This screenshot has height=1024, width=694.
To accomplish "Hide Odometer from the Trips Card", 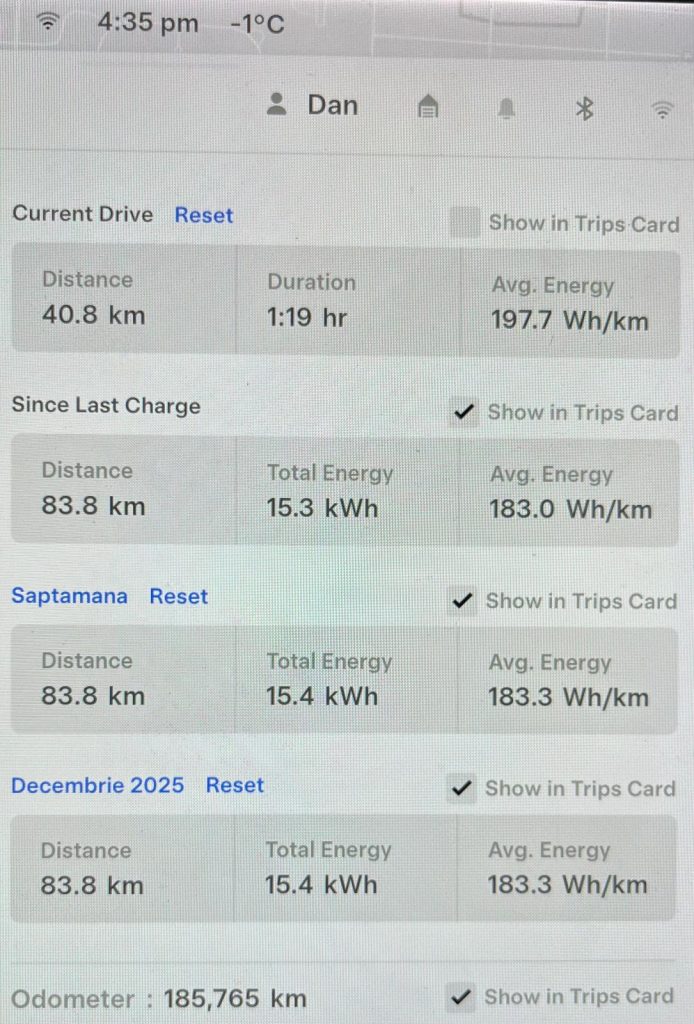I will (x=461, y=996).
